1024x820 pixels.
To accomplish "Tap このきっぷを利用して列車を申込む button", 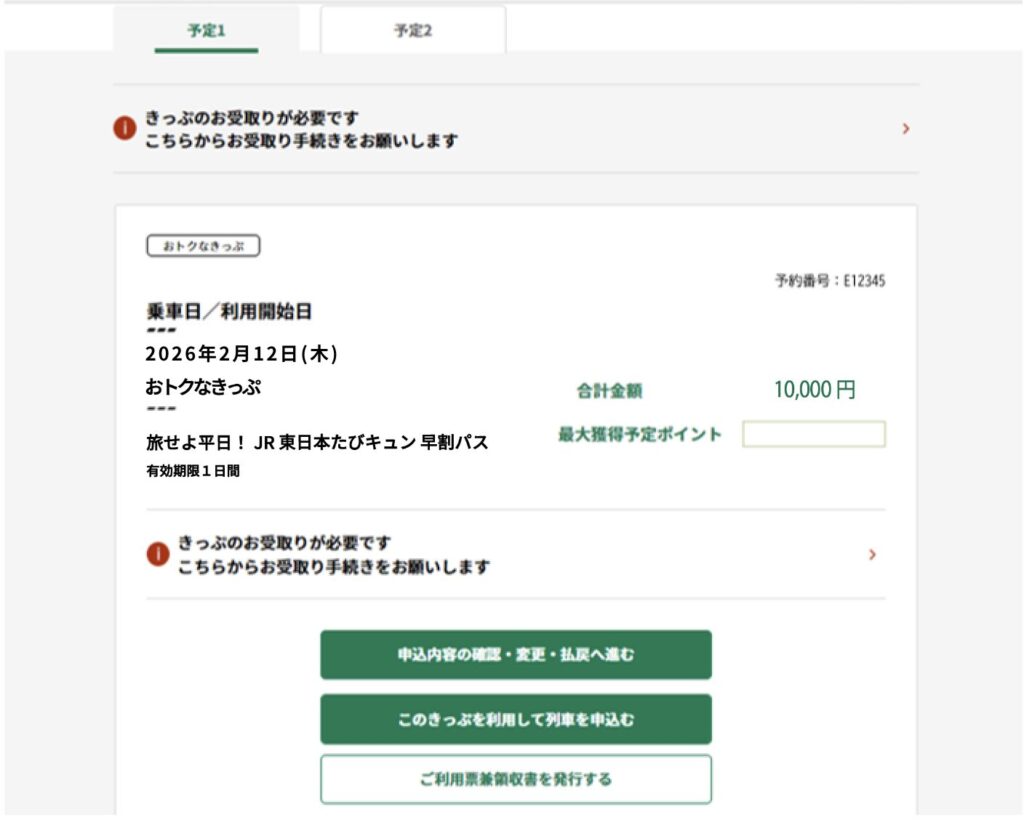I will coord(515,719).
